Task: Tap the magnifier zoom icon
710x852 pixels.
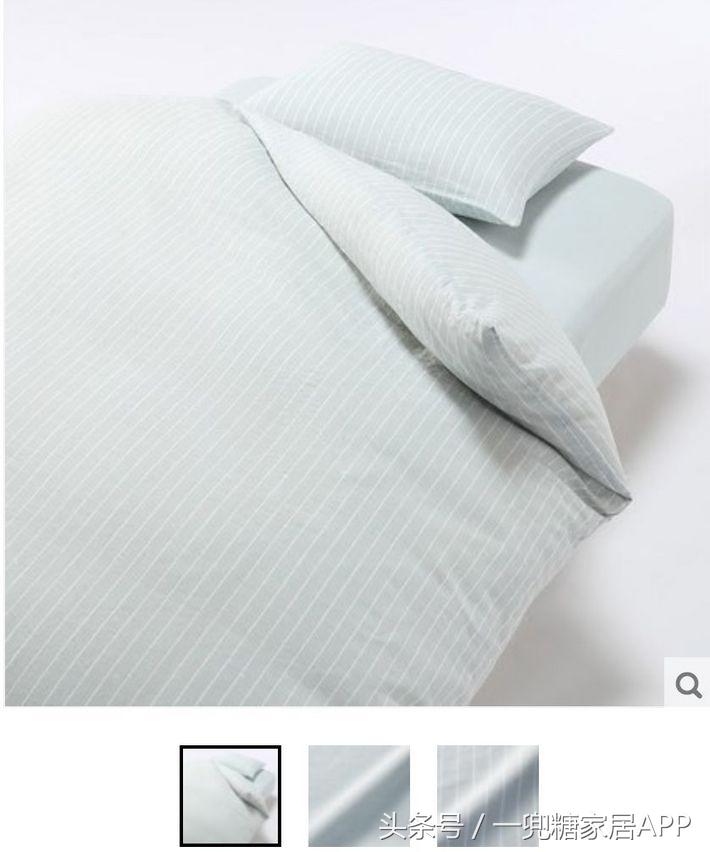Action: (687, 684)
